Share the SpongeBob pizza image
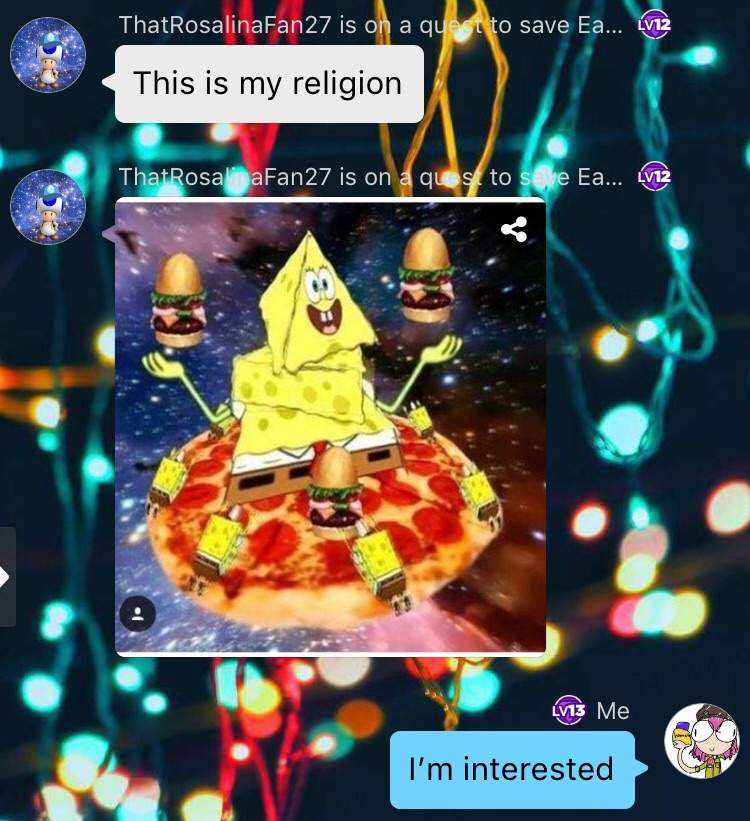 pos(514,231)
